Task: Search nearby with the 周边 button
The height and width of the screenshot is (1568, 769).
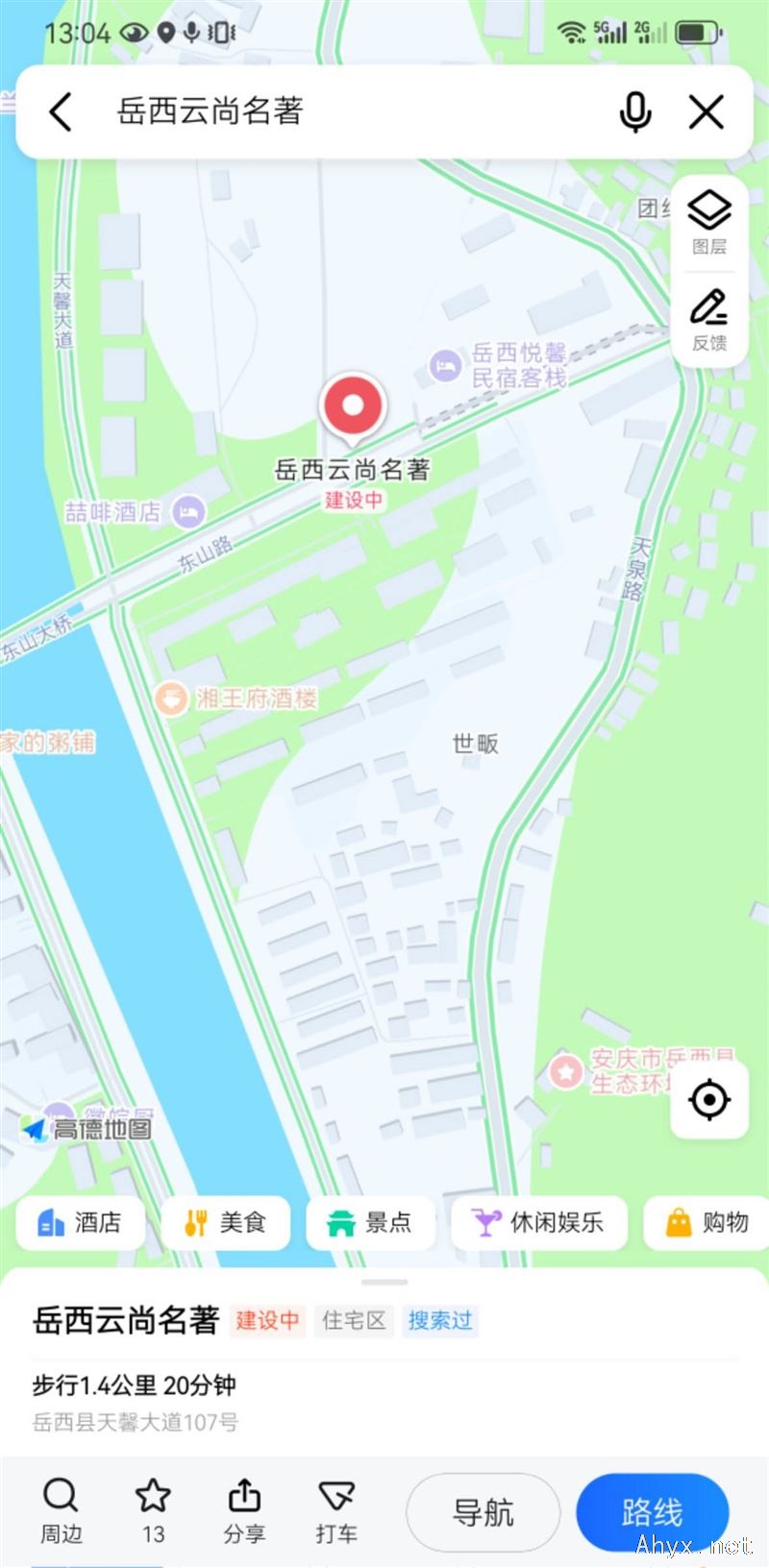Action: [61, 1510]
